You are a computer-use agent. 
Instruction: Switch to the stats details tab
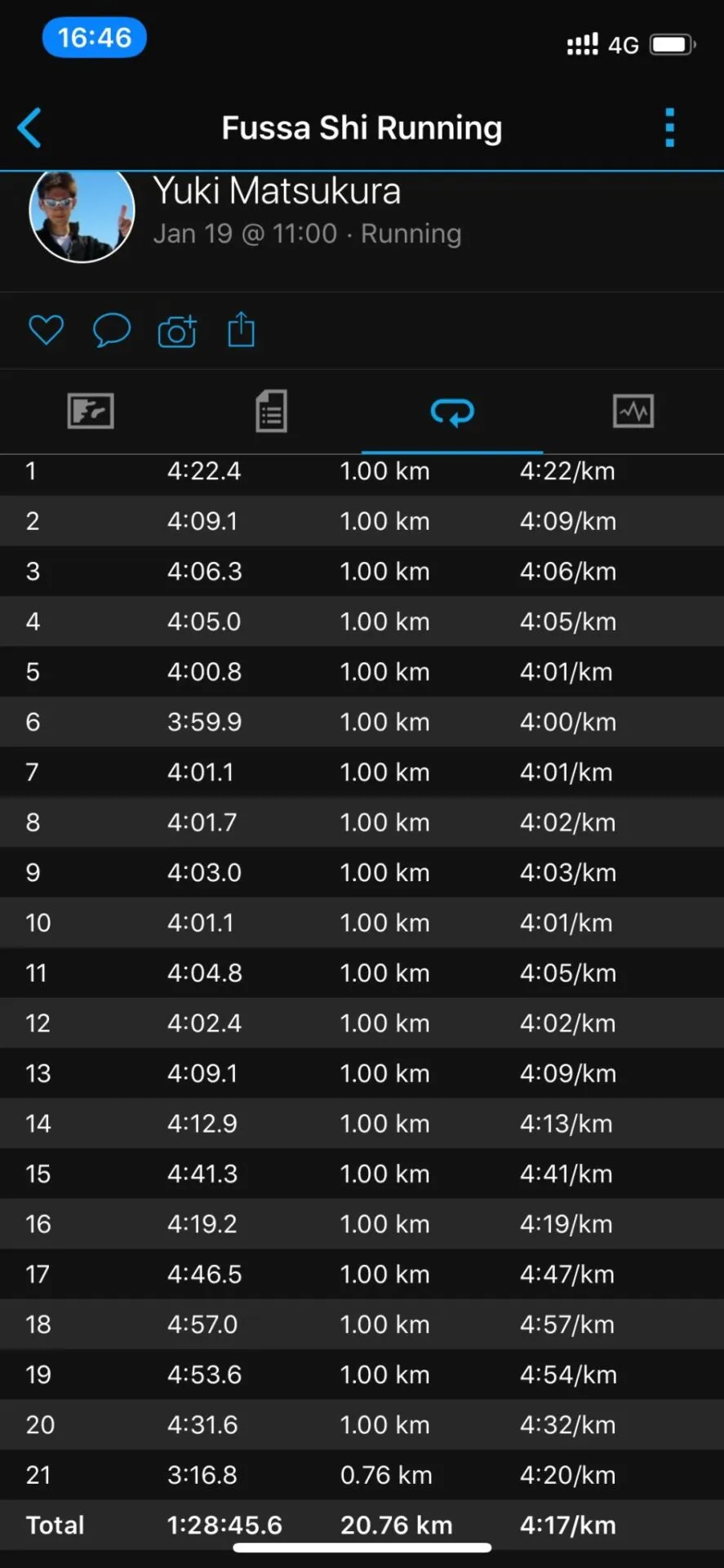[x=271, y=411]
